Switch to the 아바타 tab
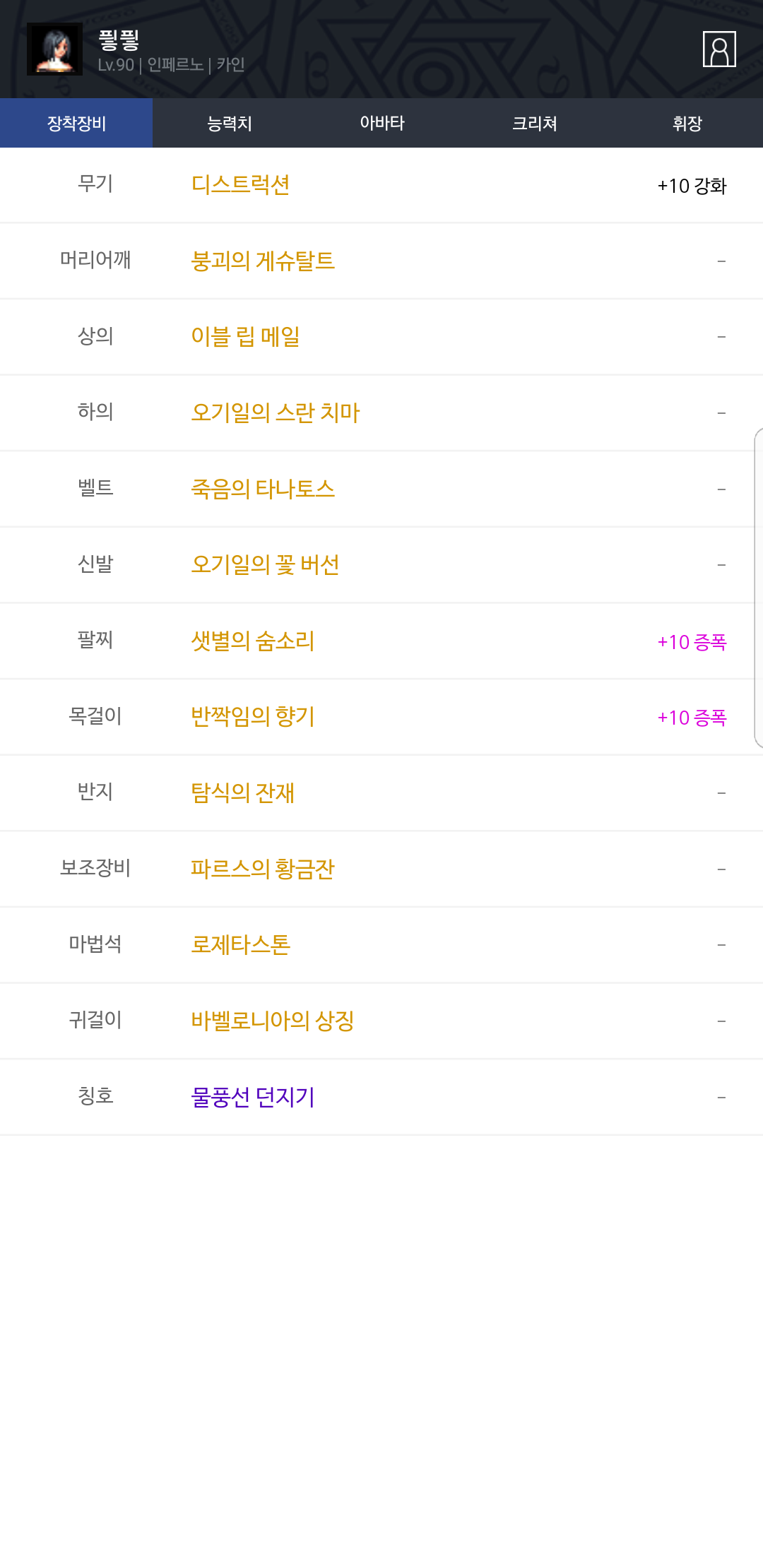The height and width of the screenshot is (1568, 763). [x=381, y=123]
